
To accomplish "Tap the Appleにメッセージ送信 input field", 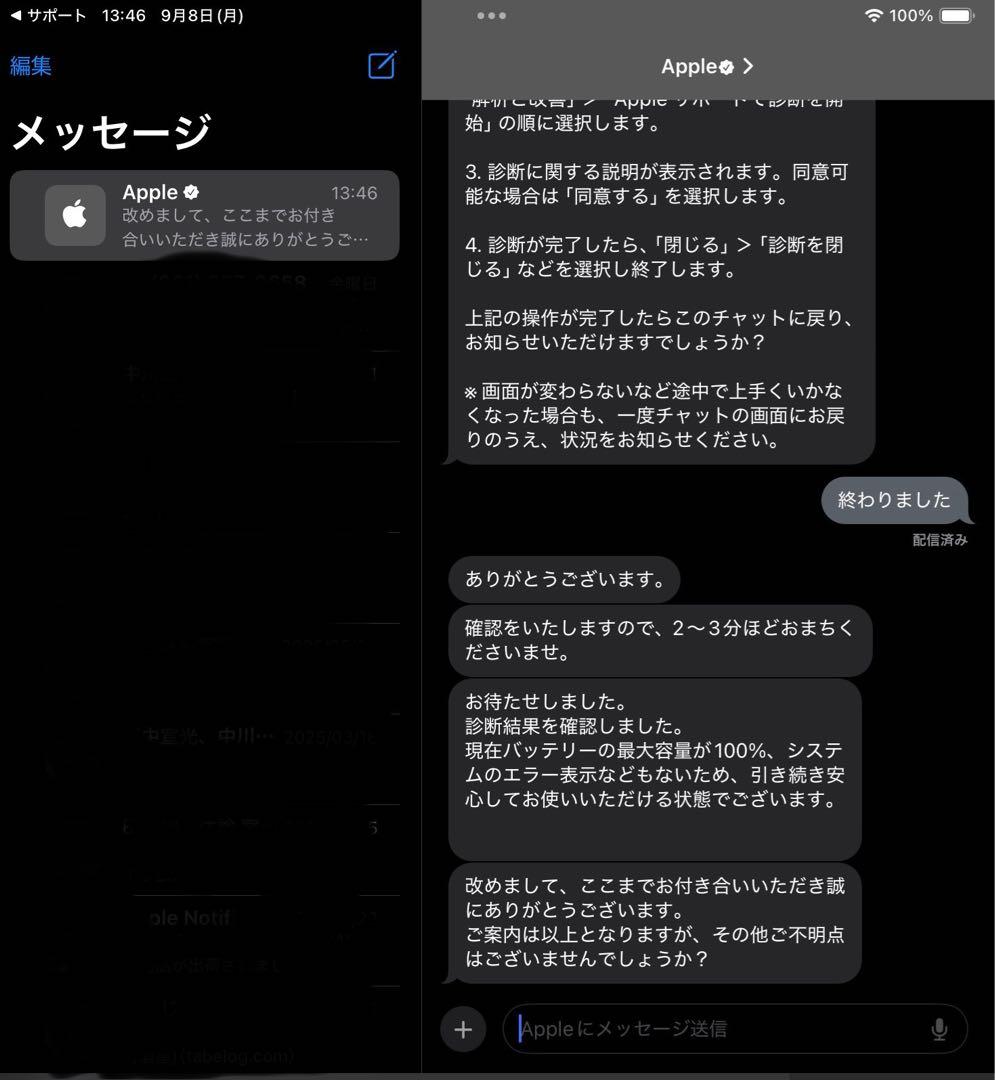I will tap(700, 1028).
